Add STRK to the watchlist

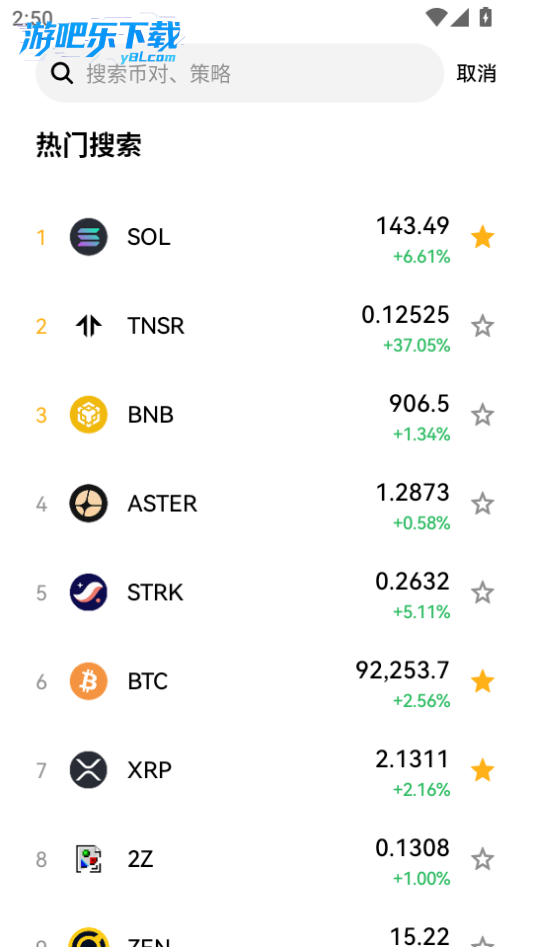482,592
